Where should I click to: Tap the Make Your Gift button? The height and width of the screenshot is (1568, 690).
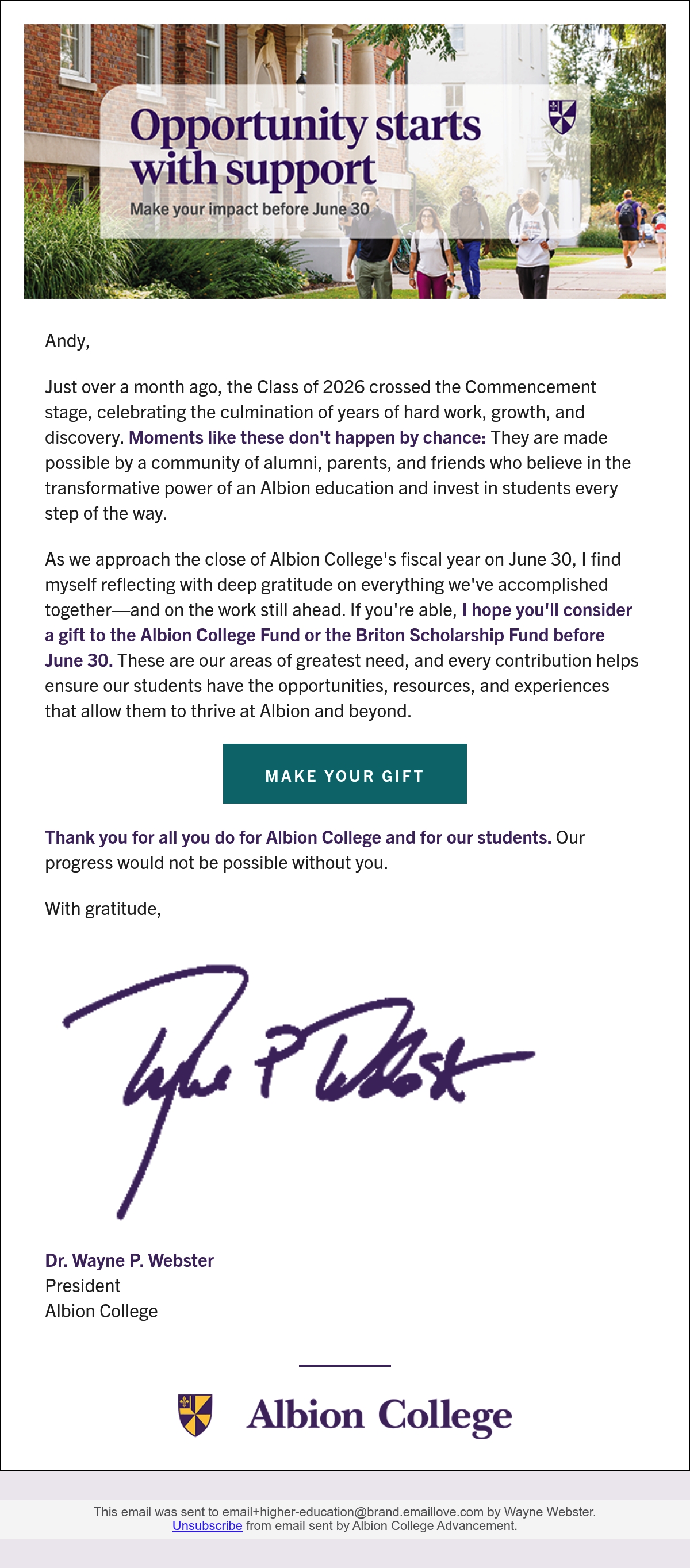[344, 774]
